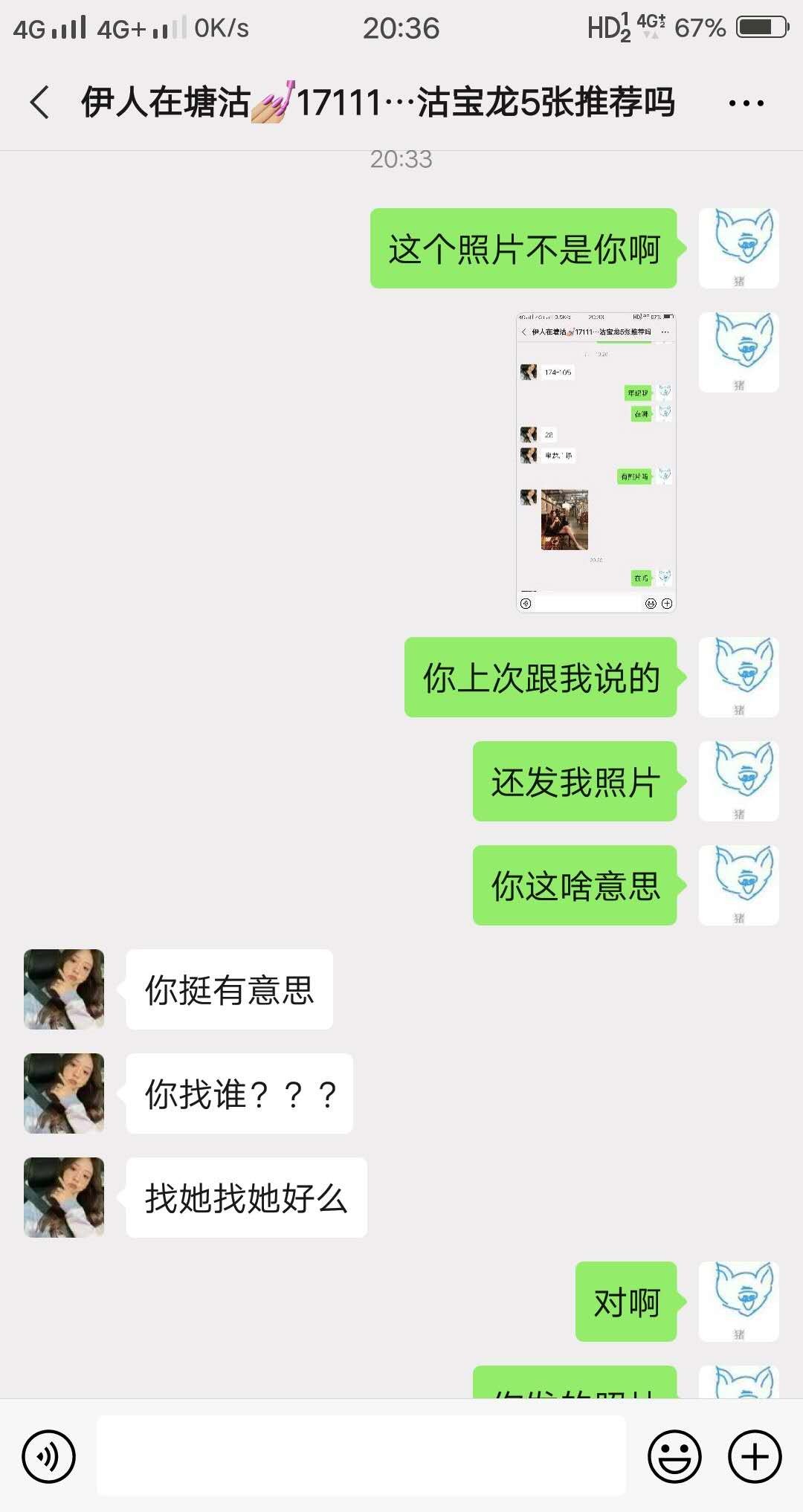Open the plus attachment menu

tap(753, 1455)
